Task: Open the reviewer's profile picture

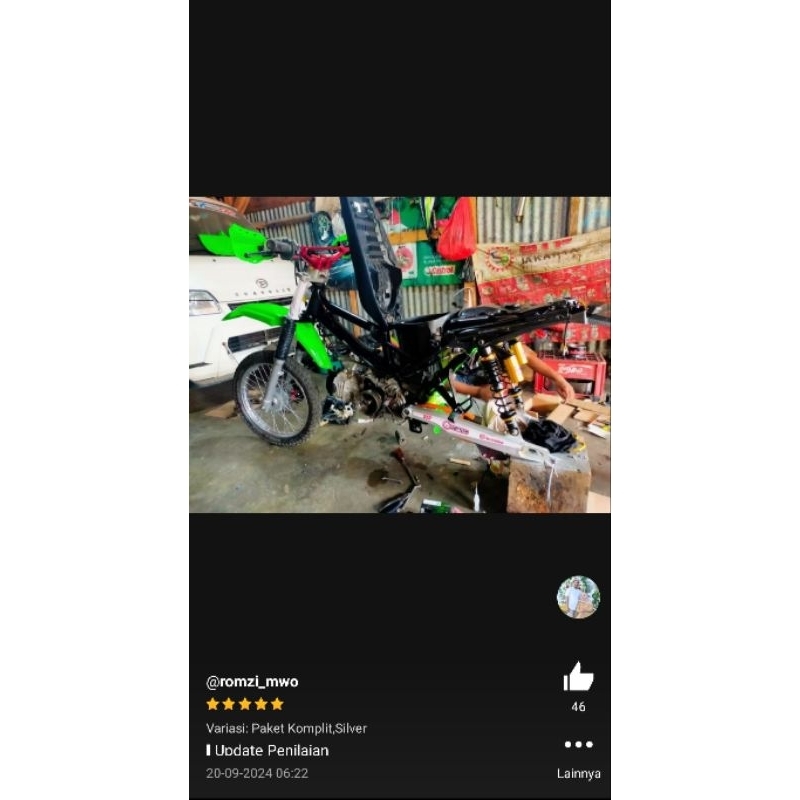Action: (x=578, y=597)
